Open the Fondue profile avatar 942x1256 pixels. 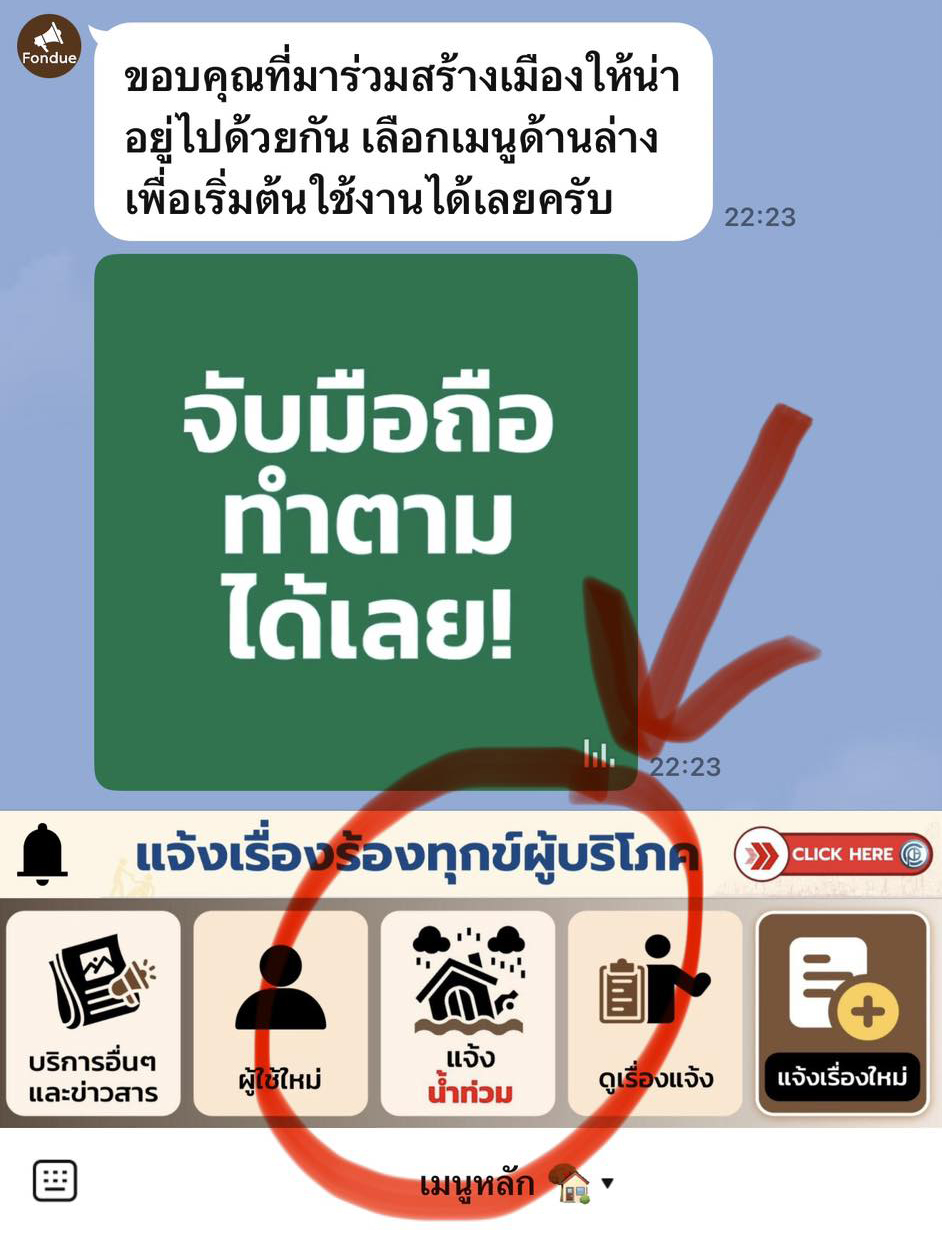click(x=48, y=46)
